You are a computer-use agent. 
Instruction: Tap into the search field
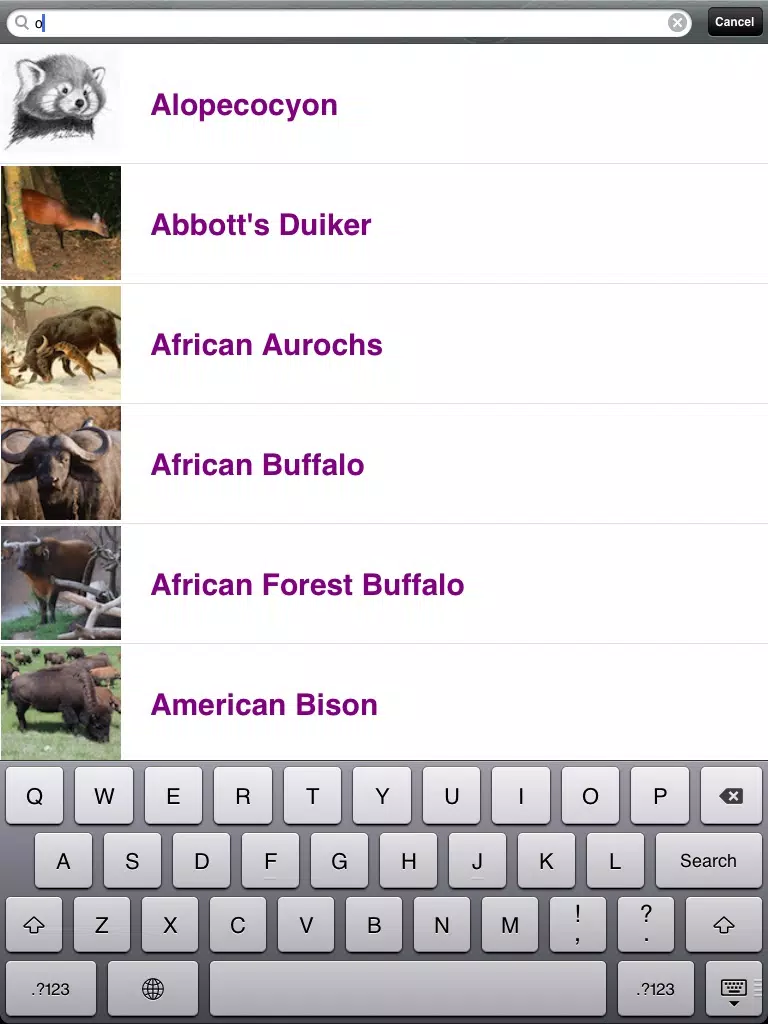point(349,23)
